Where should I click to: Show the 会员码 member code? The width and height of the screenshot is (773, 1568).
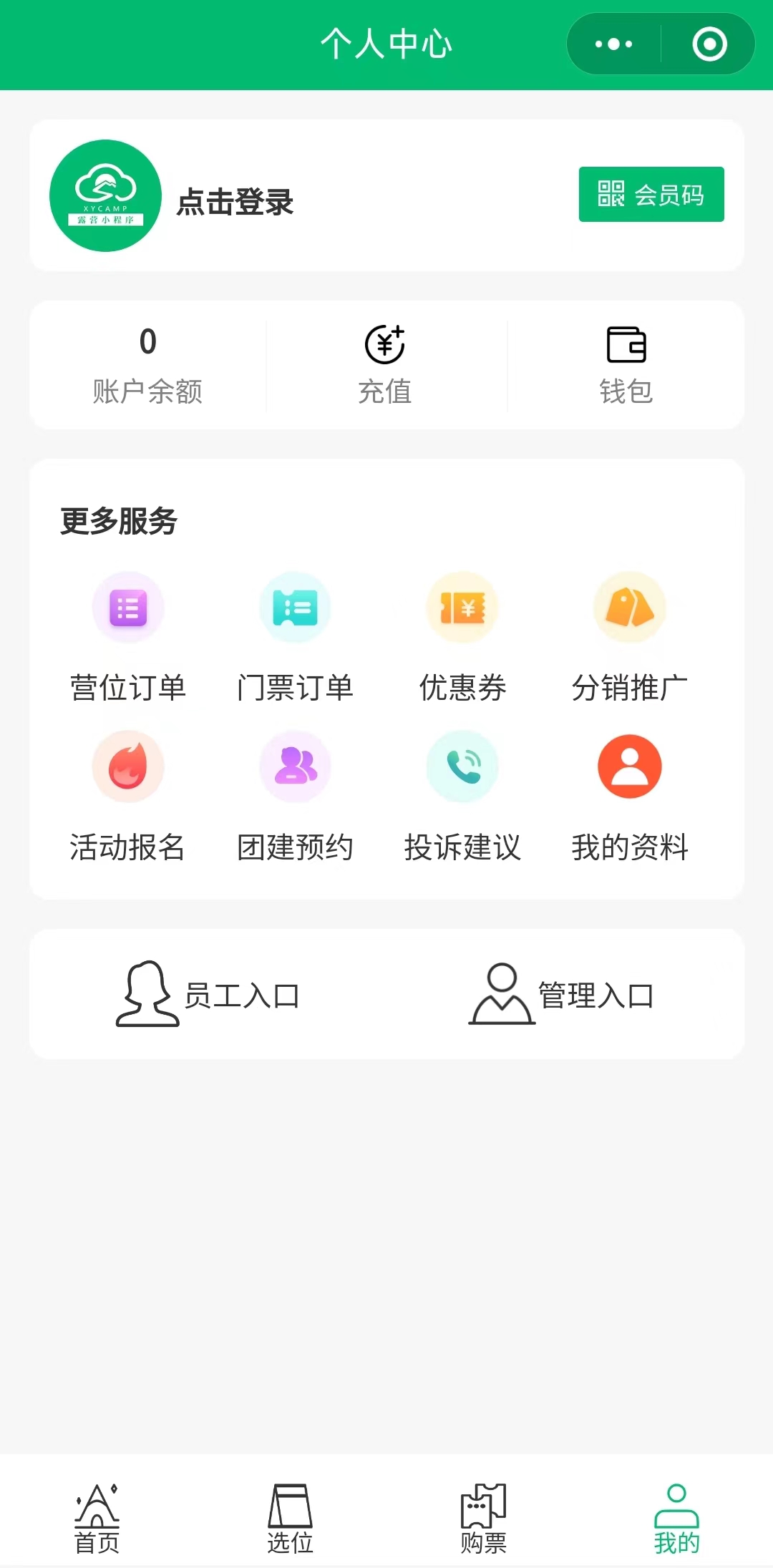click(x=651, y=195)
